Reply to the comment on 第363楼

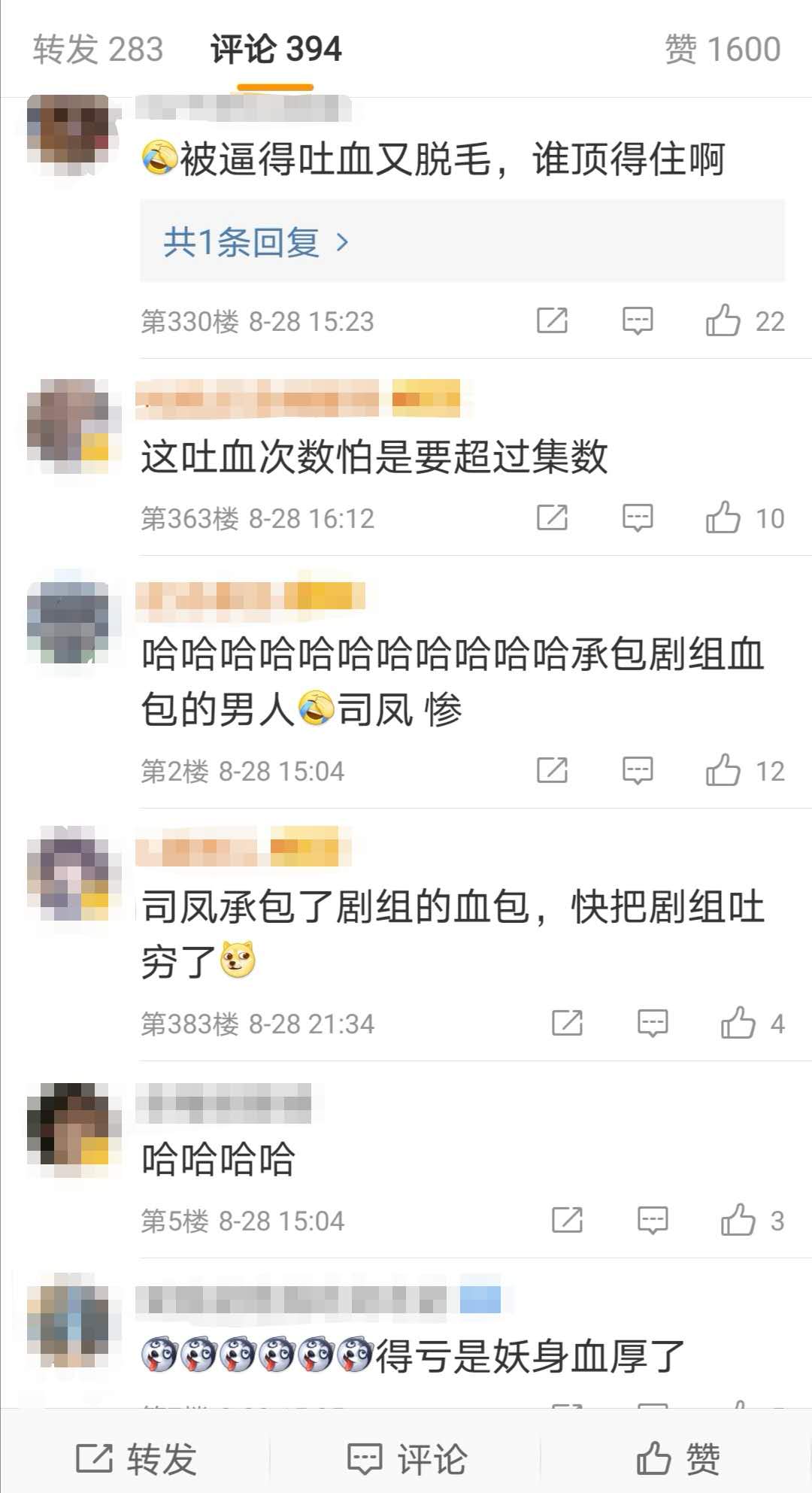coord(638,518)
